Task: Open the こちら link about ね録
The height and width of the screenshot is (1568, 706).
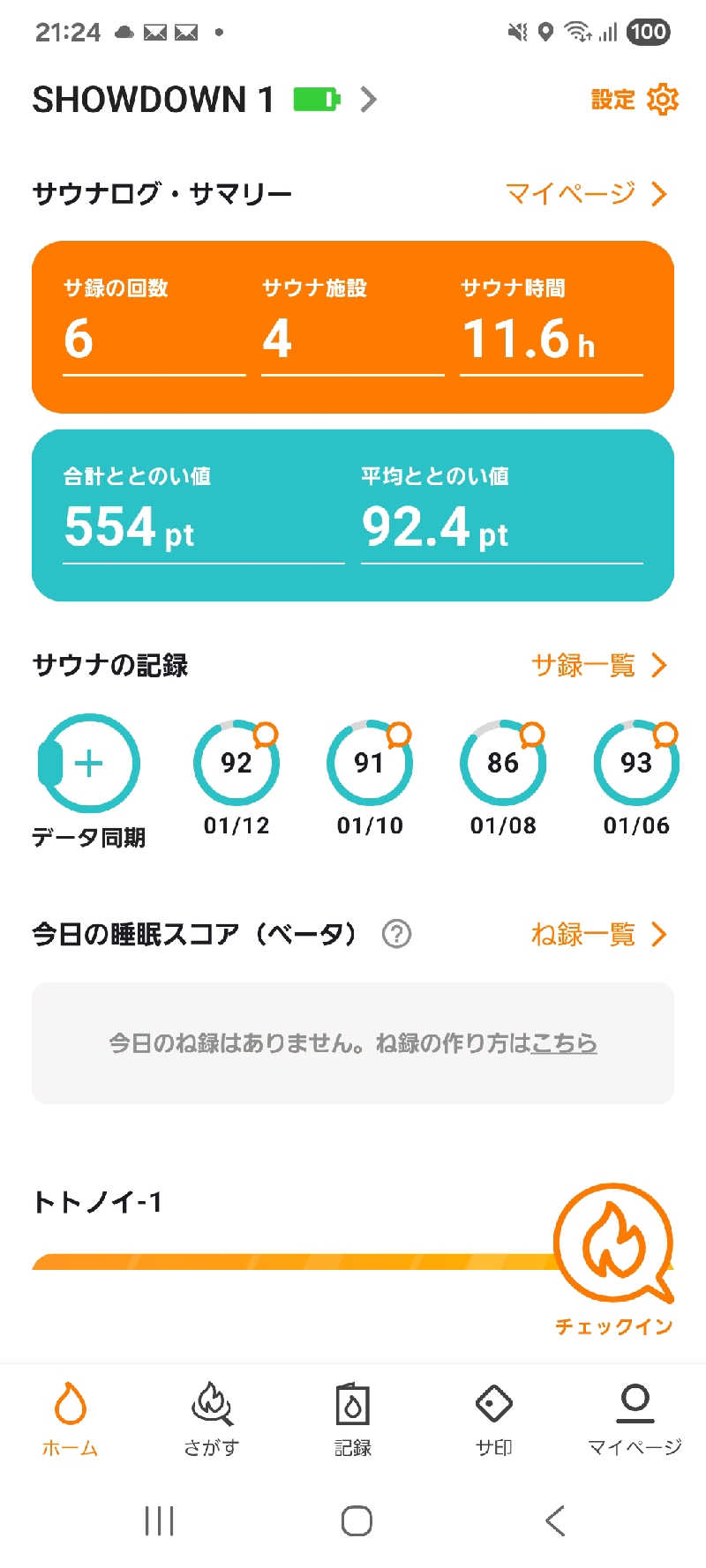Action: pos(565,1043)
